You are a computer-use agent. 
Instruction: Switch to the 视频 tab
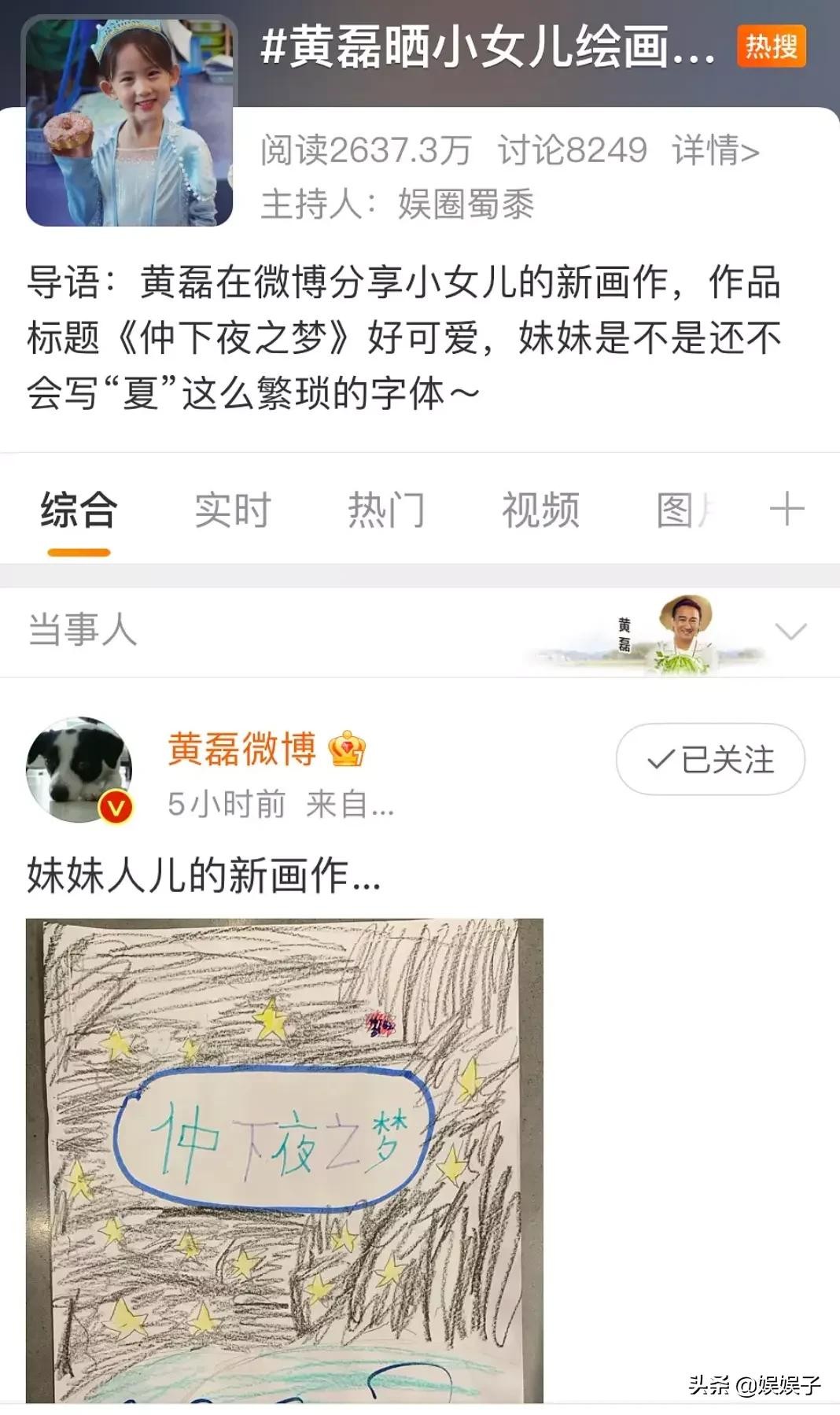540,510
